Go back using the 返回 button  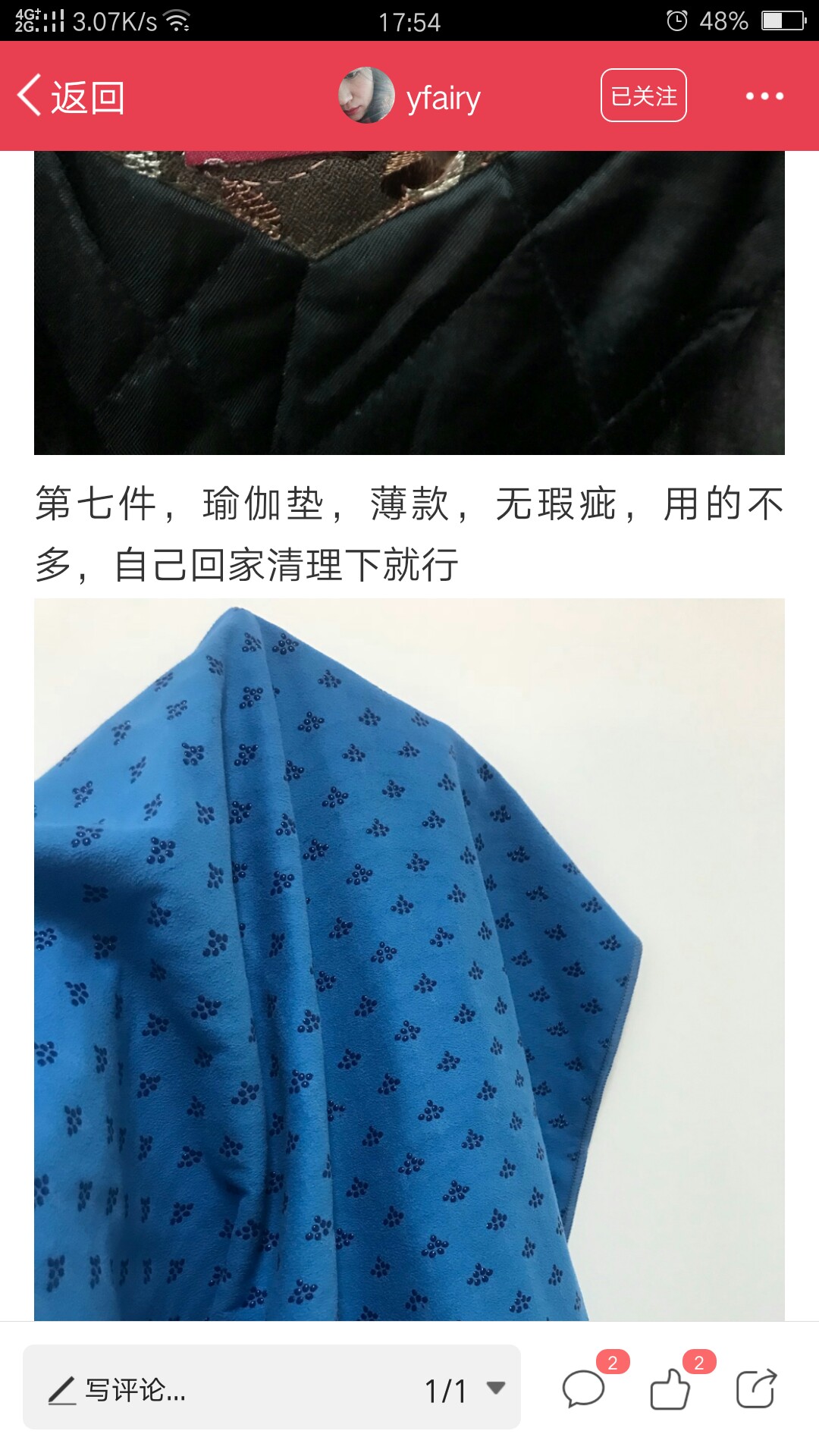click(71, 97)
